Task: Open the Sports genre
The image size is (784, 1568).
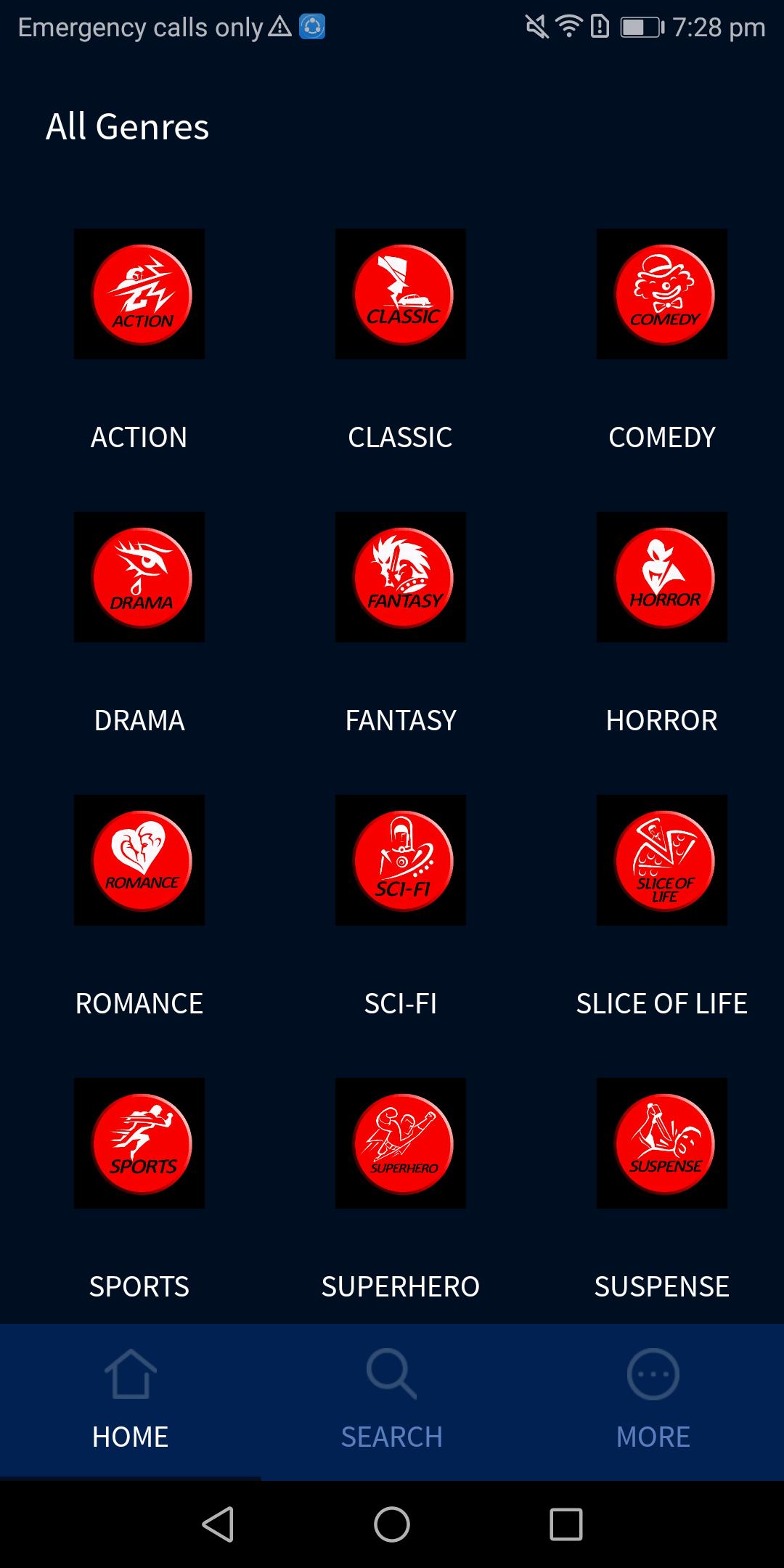Action: [139, 1143]
